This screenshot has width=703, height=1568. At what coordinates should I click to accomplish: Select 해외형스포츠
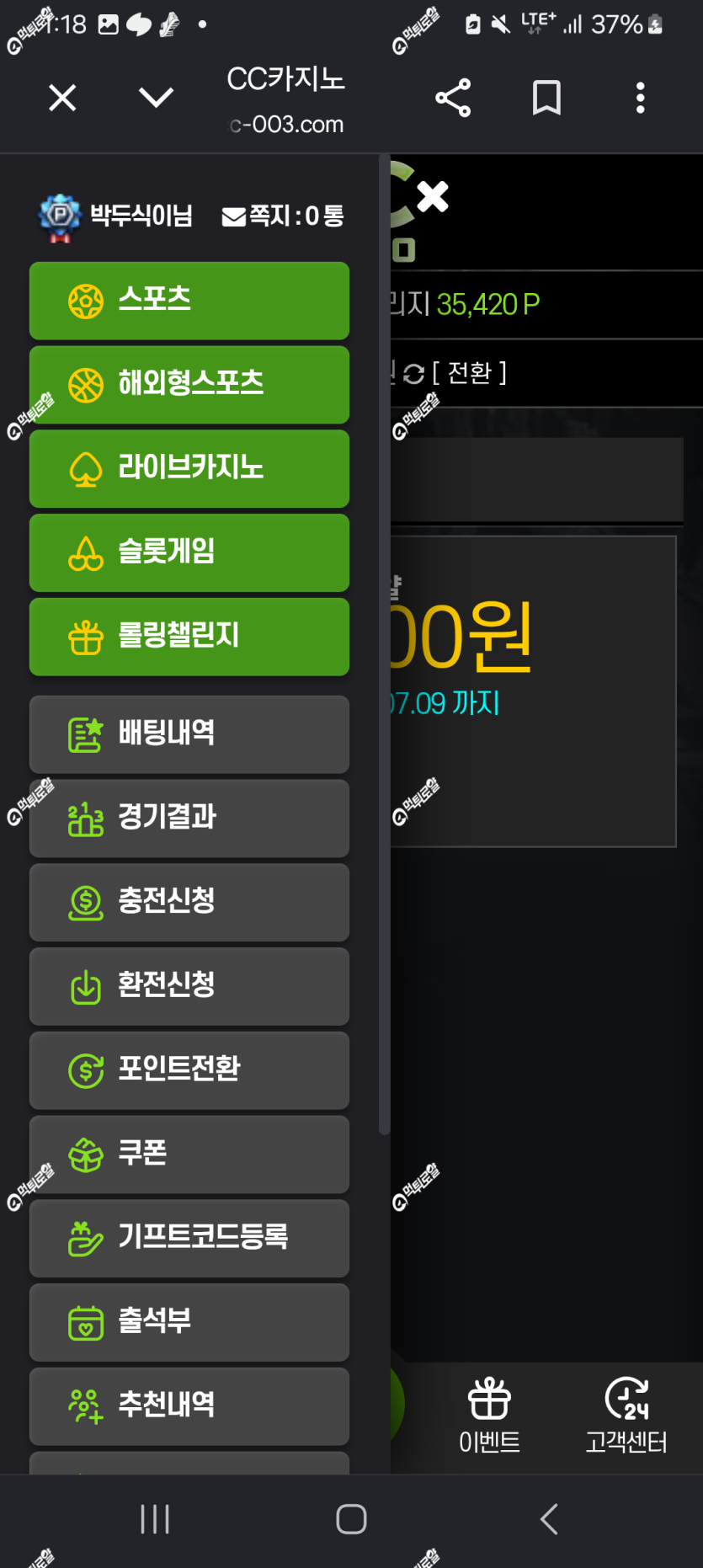tap(189, 385)
